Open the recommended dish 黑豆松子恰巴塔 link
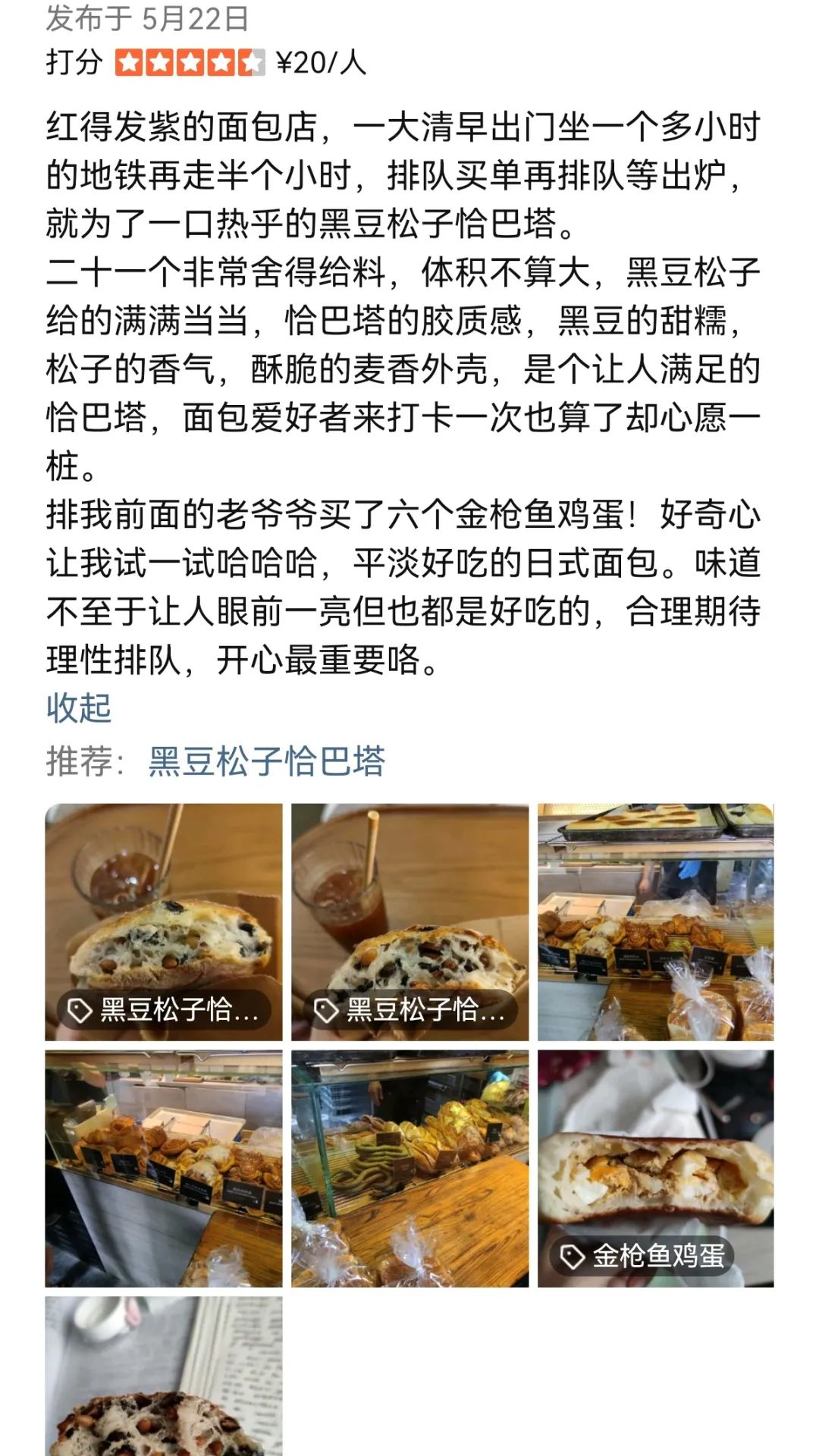 [x=267, y=761]
